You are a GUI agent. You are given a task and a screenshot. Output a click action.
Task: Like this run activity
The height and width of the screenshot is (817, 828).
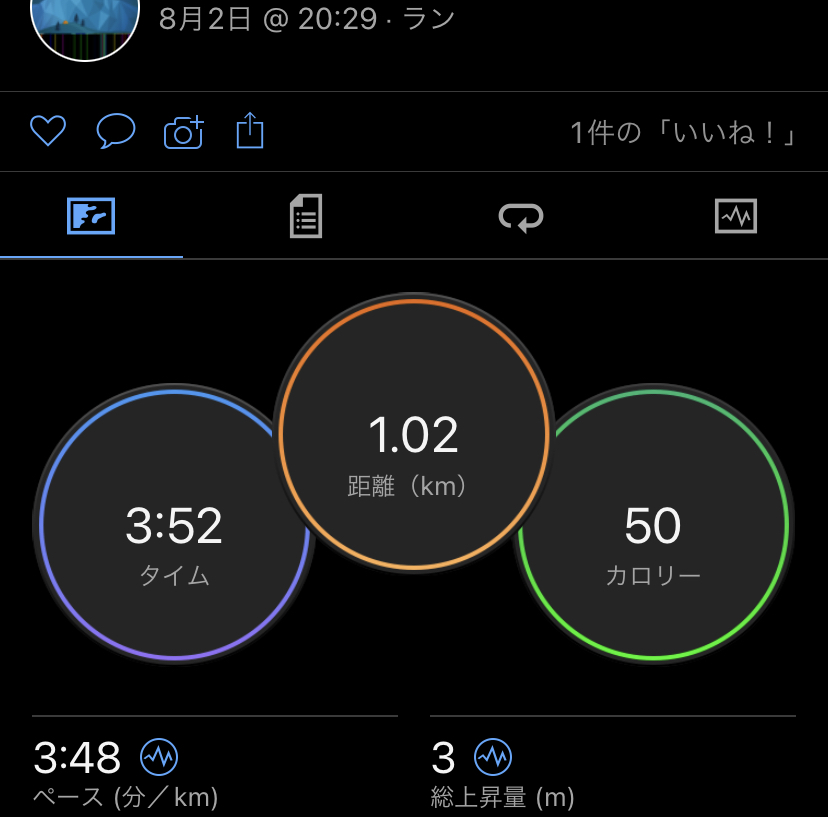(x=48, y=132)
